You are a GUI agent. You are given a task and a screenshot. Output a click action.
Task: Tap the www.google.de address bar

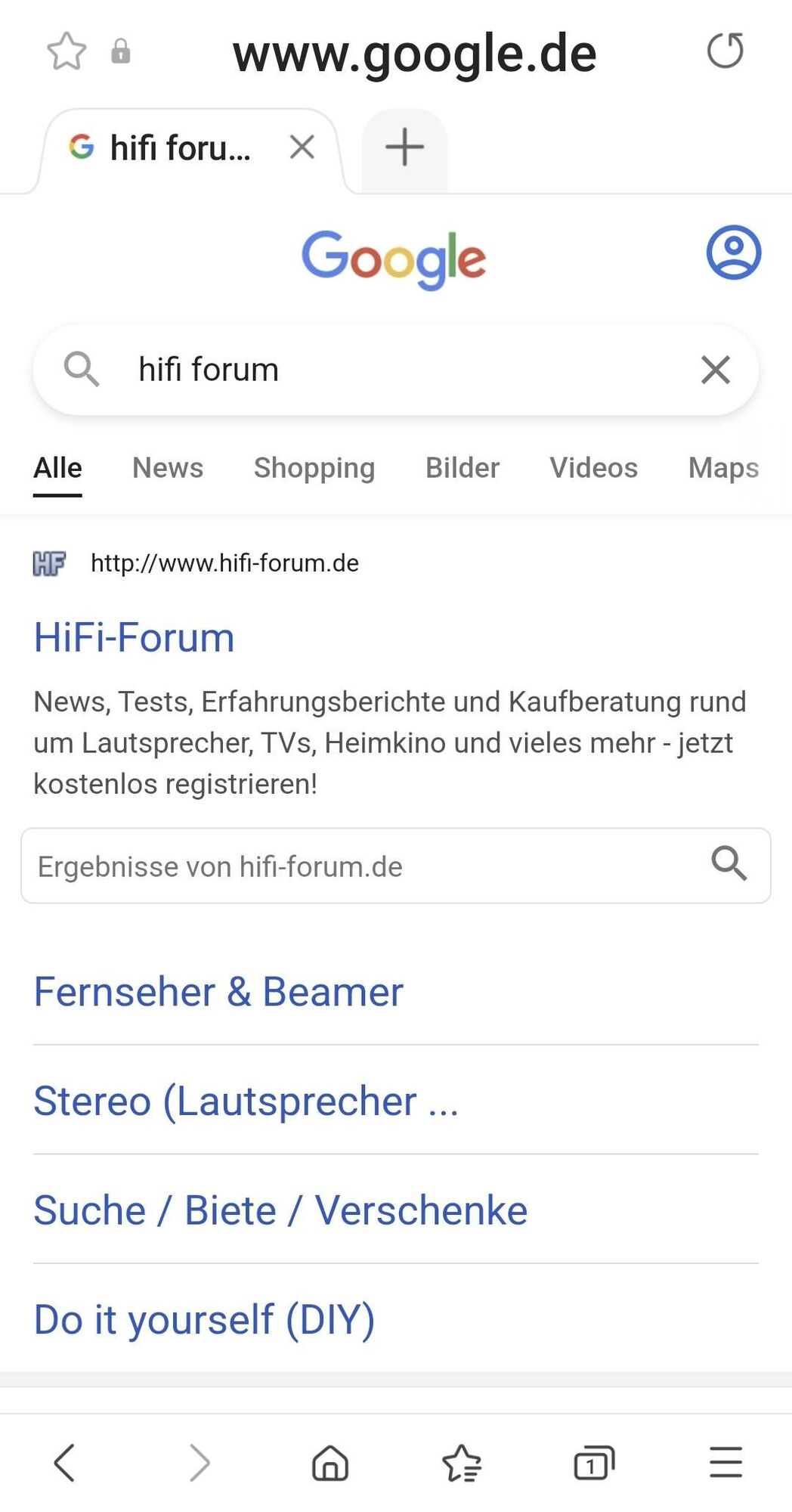(414, 54)
